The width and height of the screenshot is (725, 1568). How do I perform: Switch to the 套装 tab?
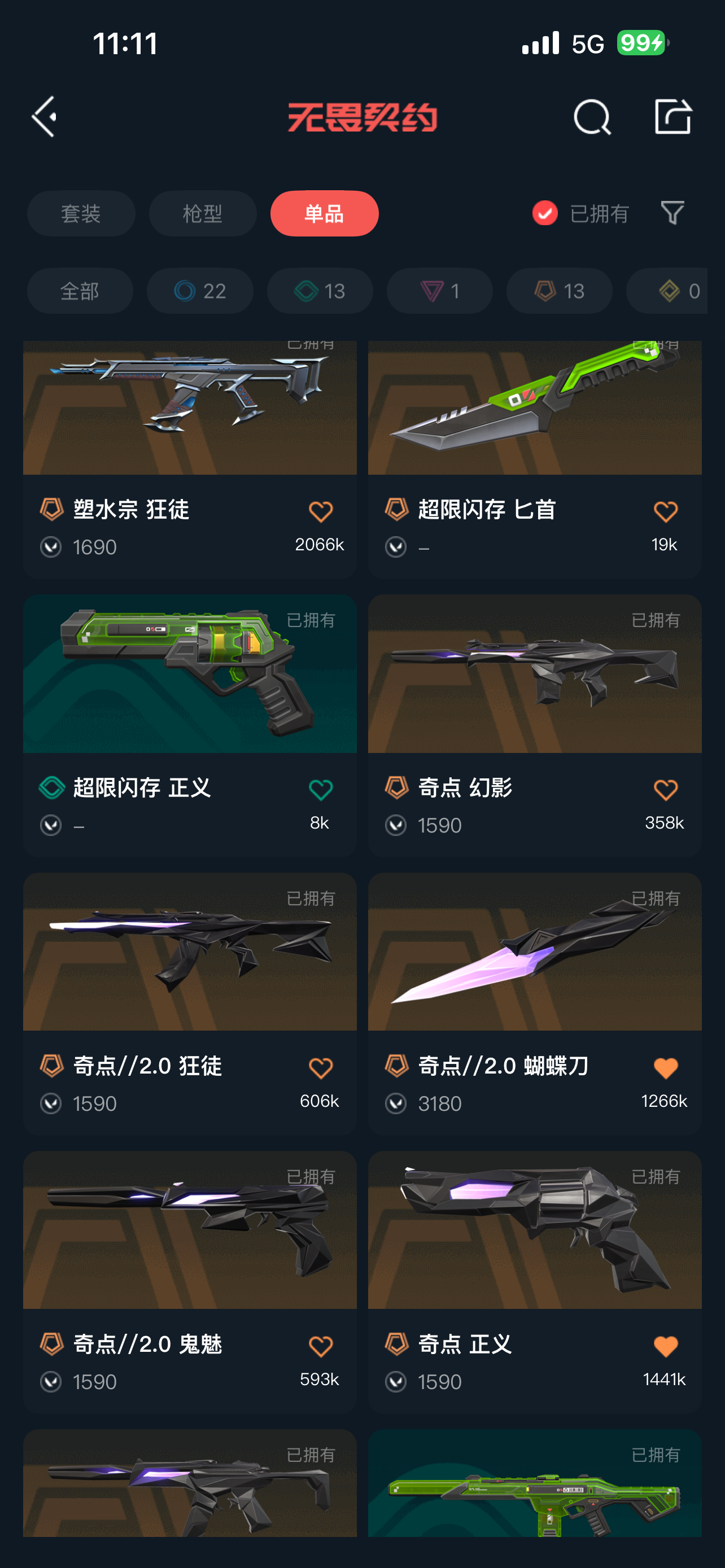pyautogui.click(x=81, y=214)
